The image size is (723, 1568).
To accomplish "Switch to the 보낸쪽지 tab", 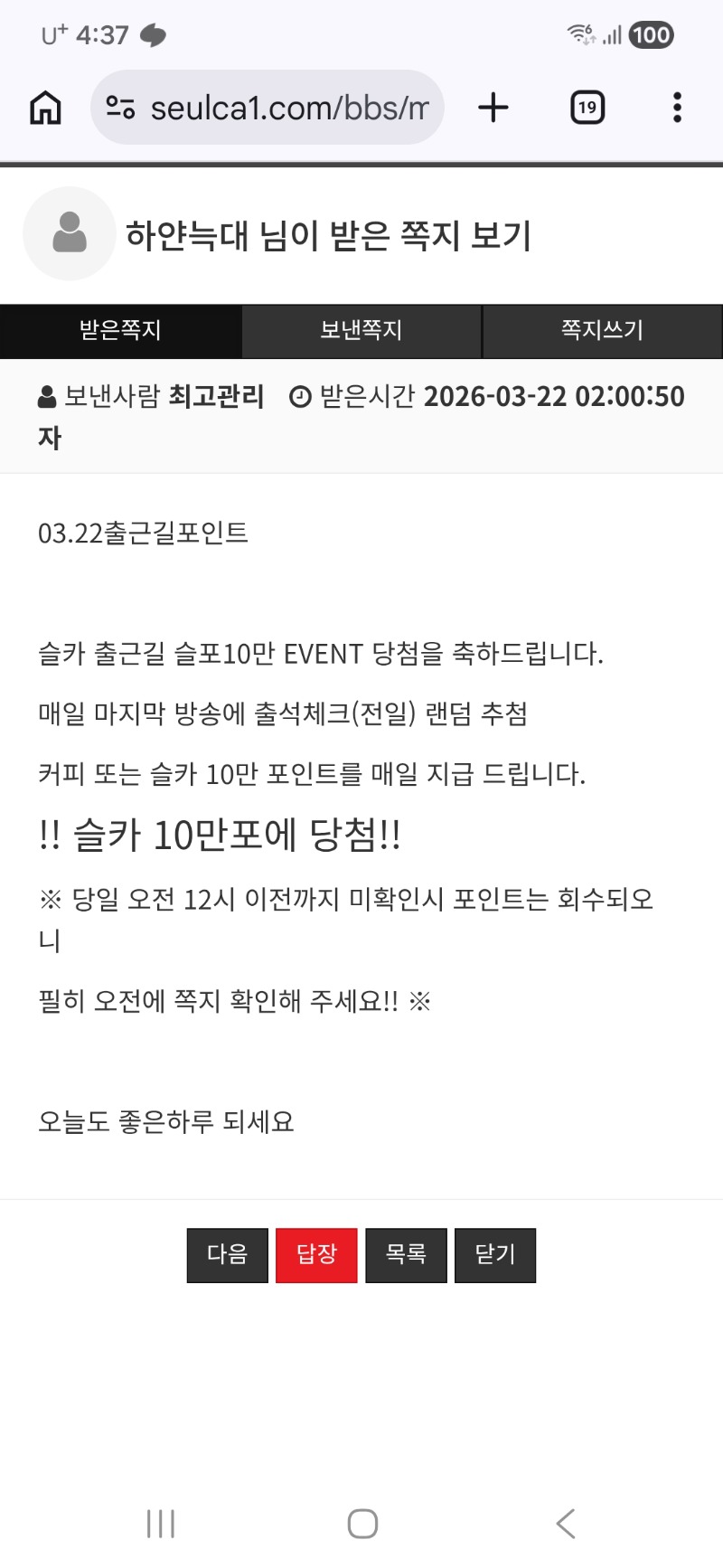I will (x=361, y=331).
